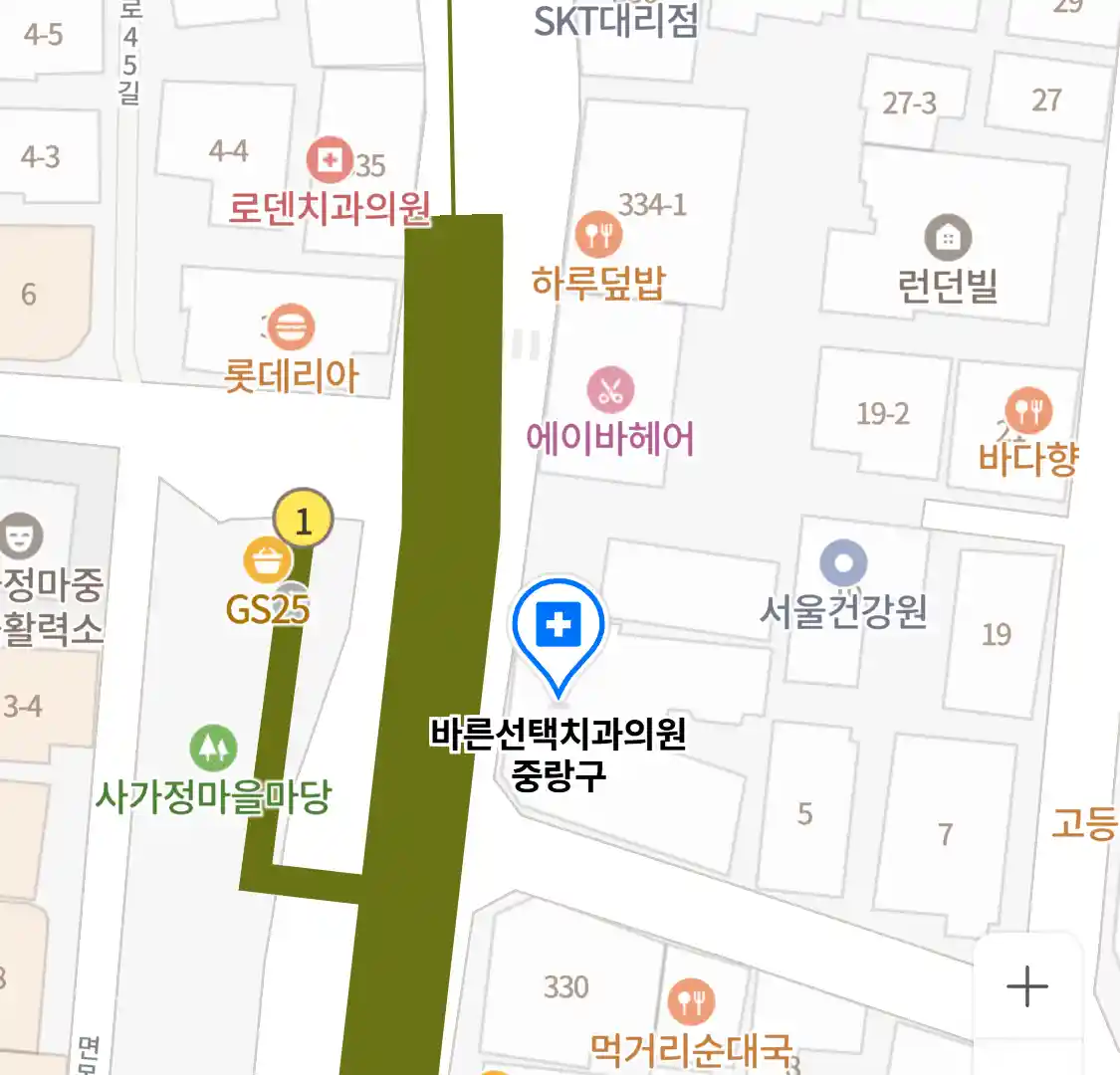This screenshot has height=1075, width=1120.
Task: Select the 서울건강원 place marker
Action: tap(843, 564)
